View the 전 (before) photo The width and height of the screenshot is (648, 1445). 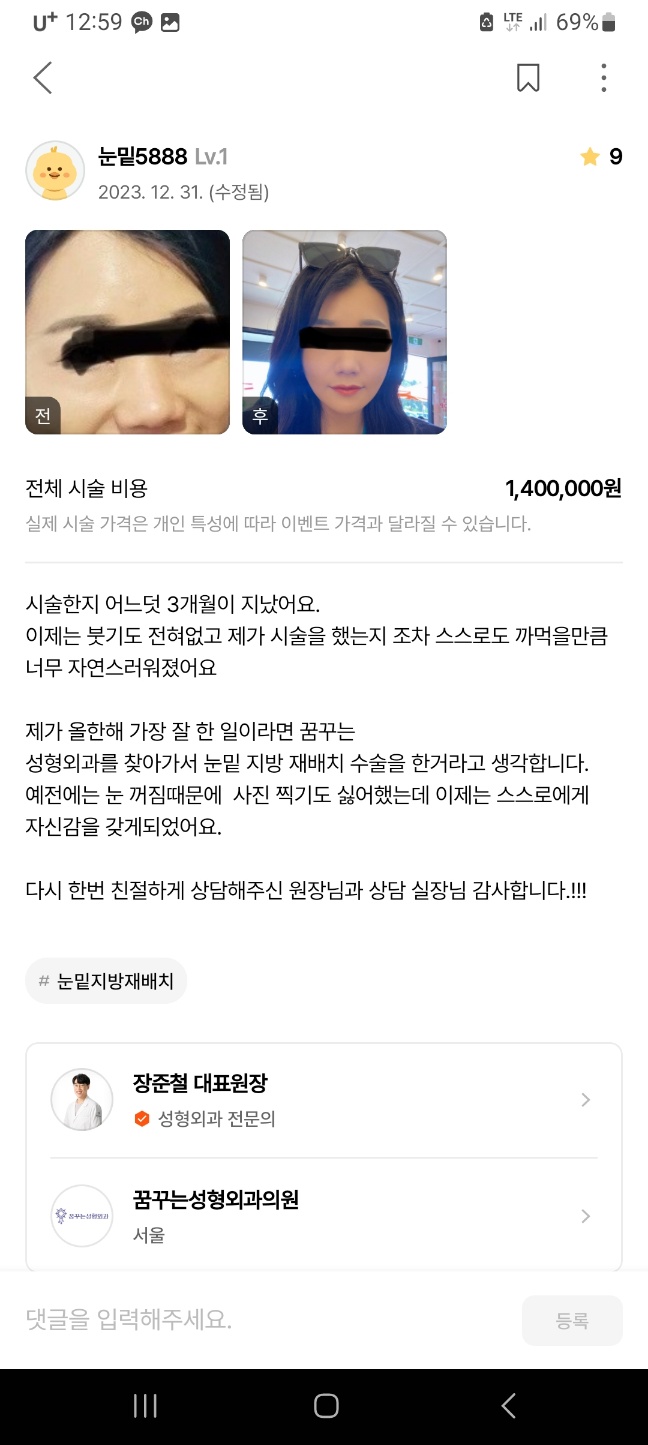[127, 332]
